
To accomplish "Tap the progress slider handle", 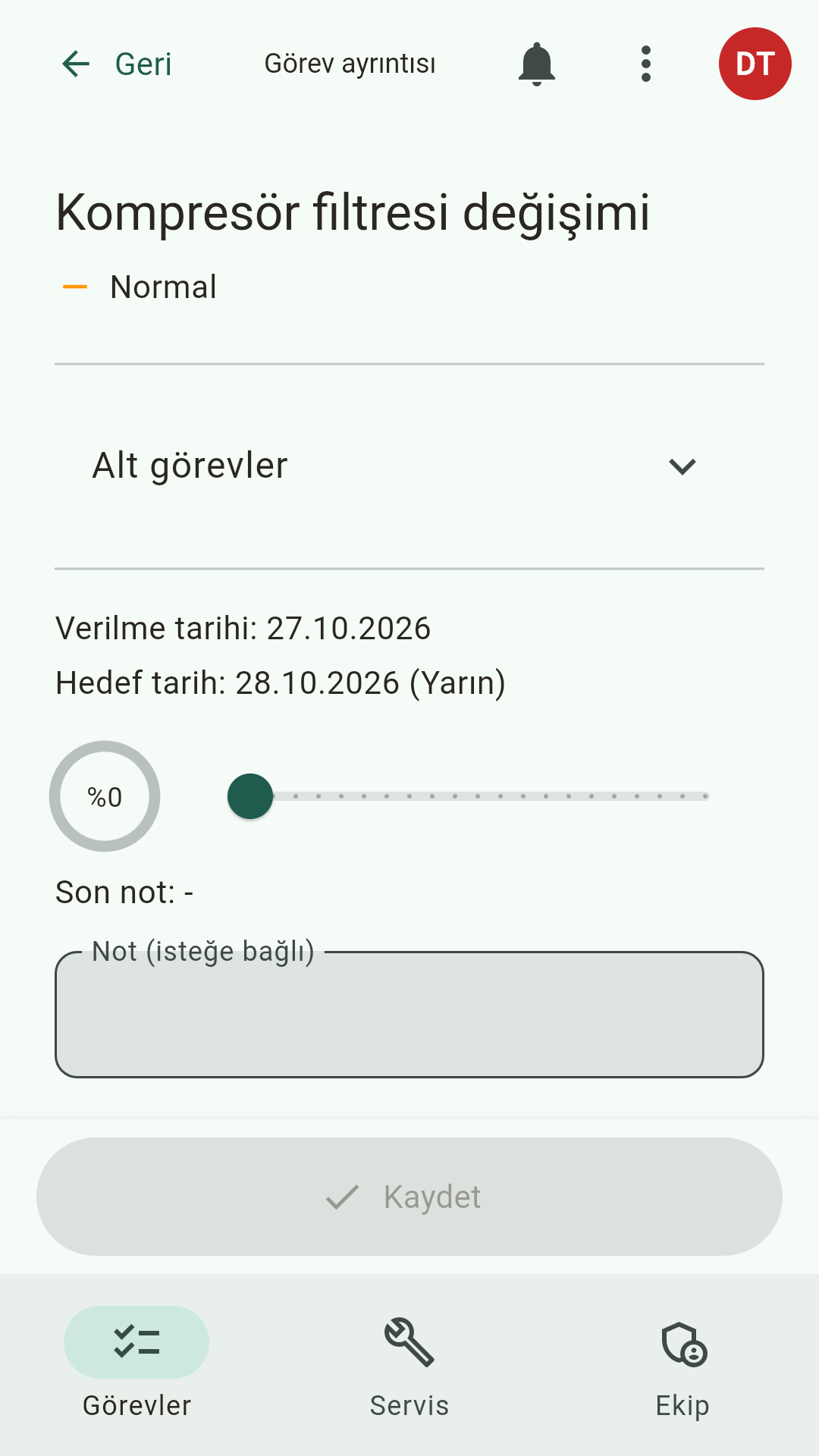I will (250, 796).
